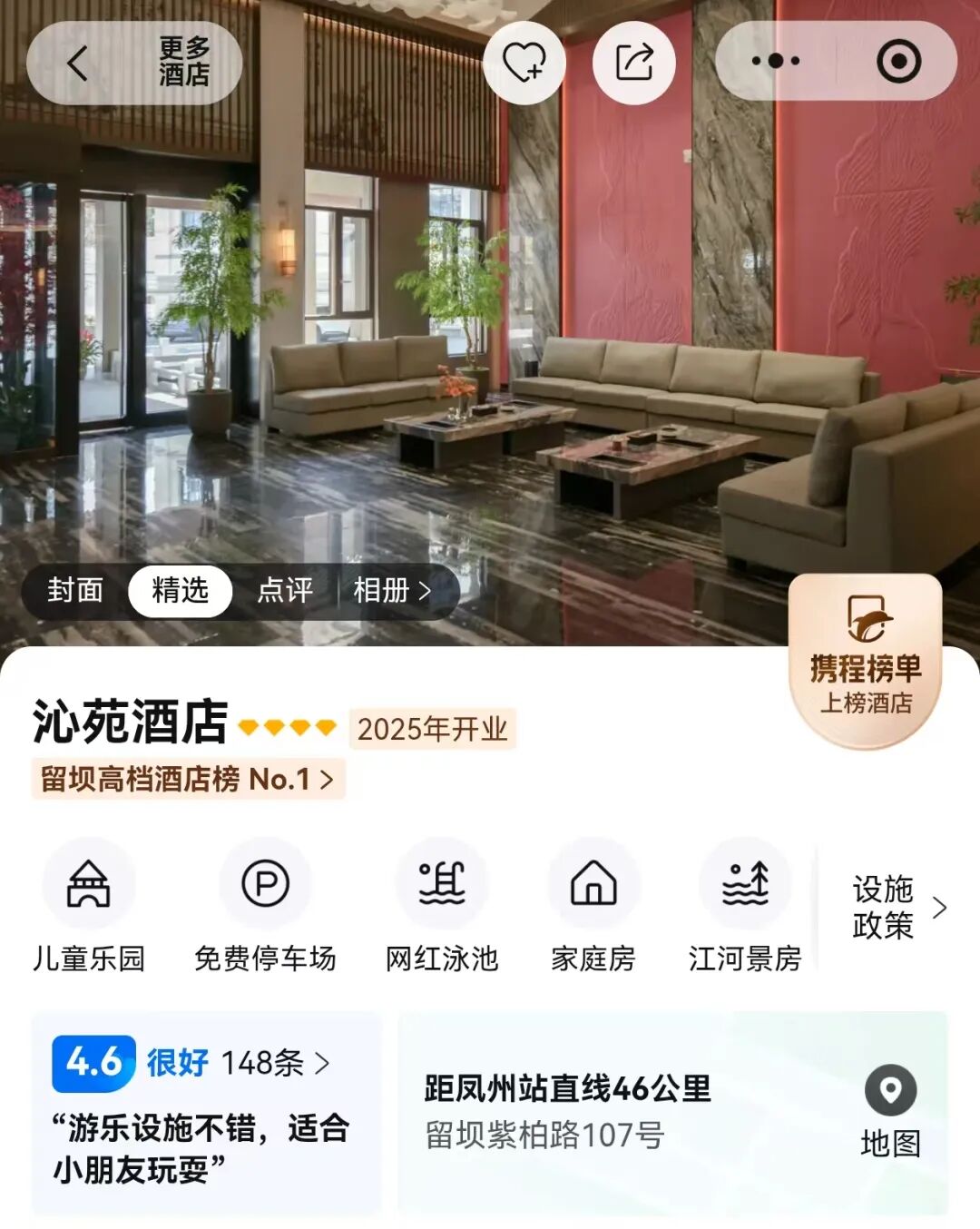Select the 精选 photo tab
980x1229 pixels.
pos(181,591)
